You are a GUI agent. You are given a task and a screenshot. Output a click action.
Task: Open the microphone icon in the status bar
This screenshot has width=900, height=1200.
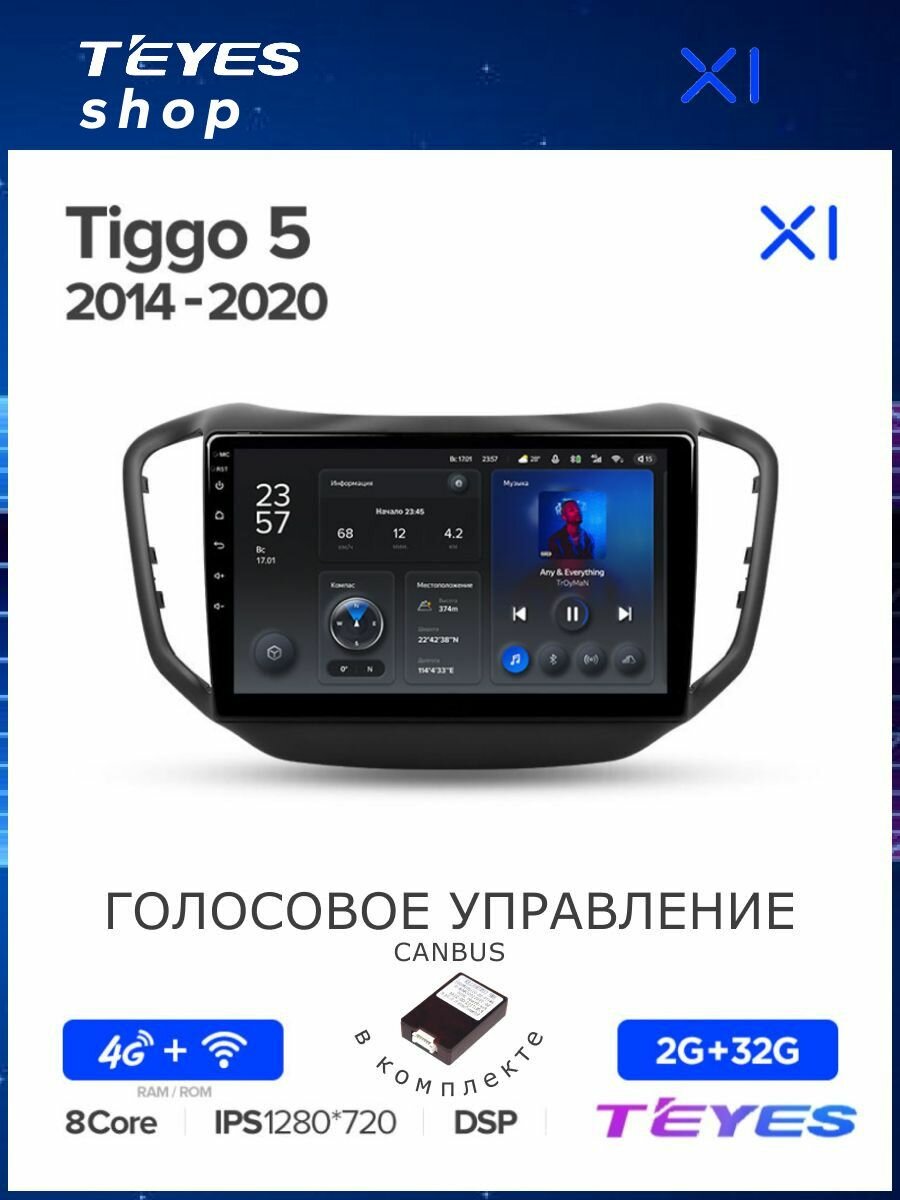click(555, 458)
